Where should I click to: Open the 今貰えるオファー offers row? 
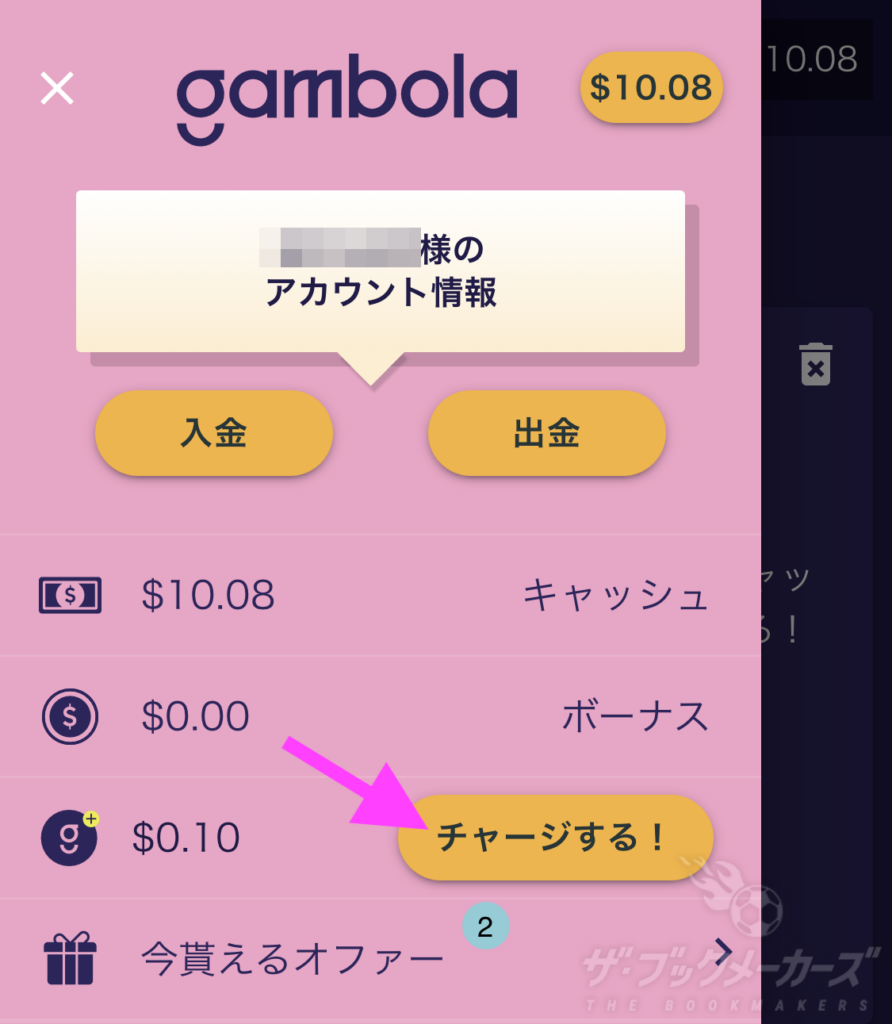(380, 960)
